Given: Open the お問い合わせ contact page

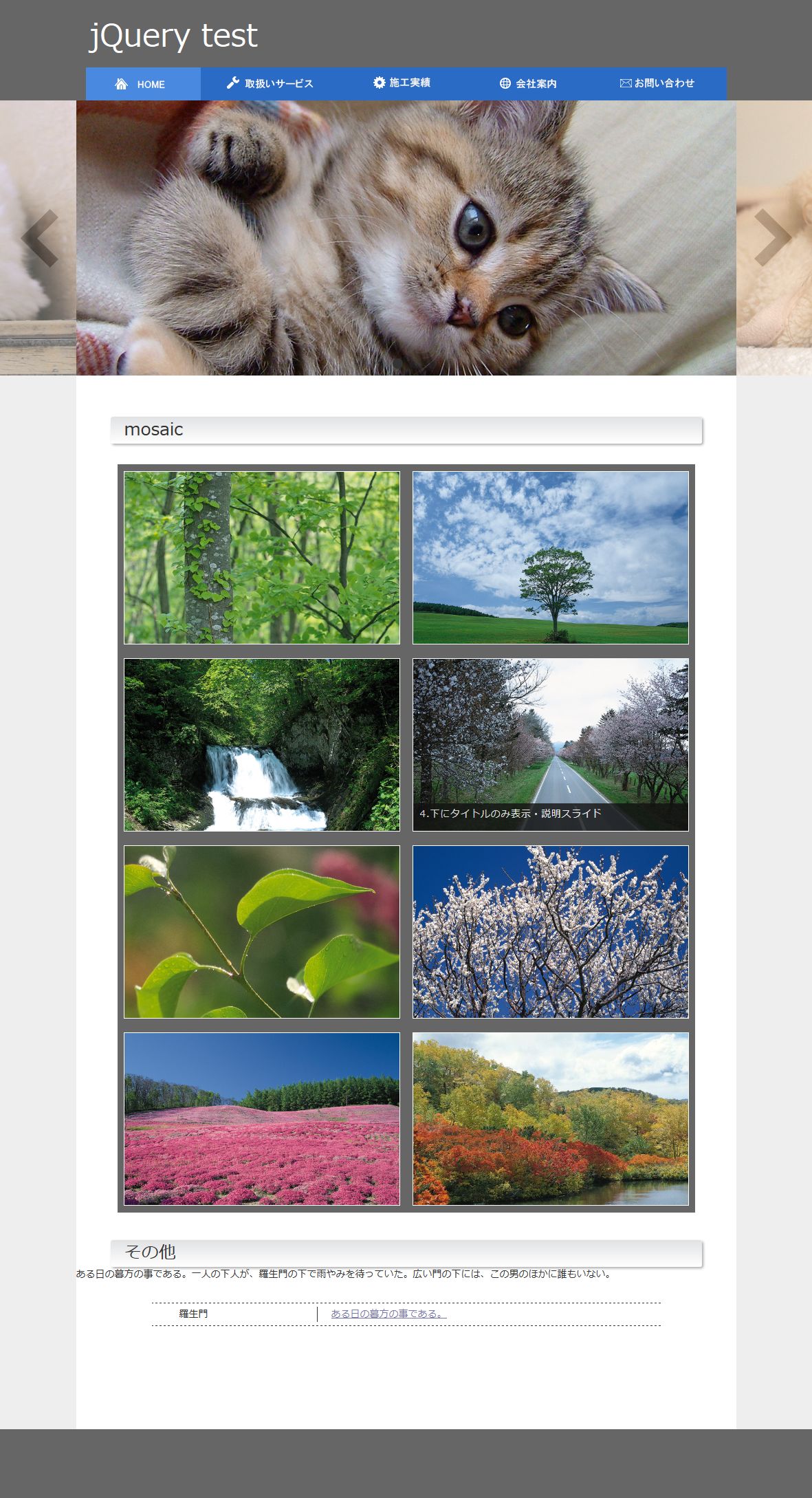Looking at the screenshot, I should 657,83.
